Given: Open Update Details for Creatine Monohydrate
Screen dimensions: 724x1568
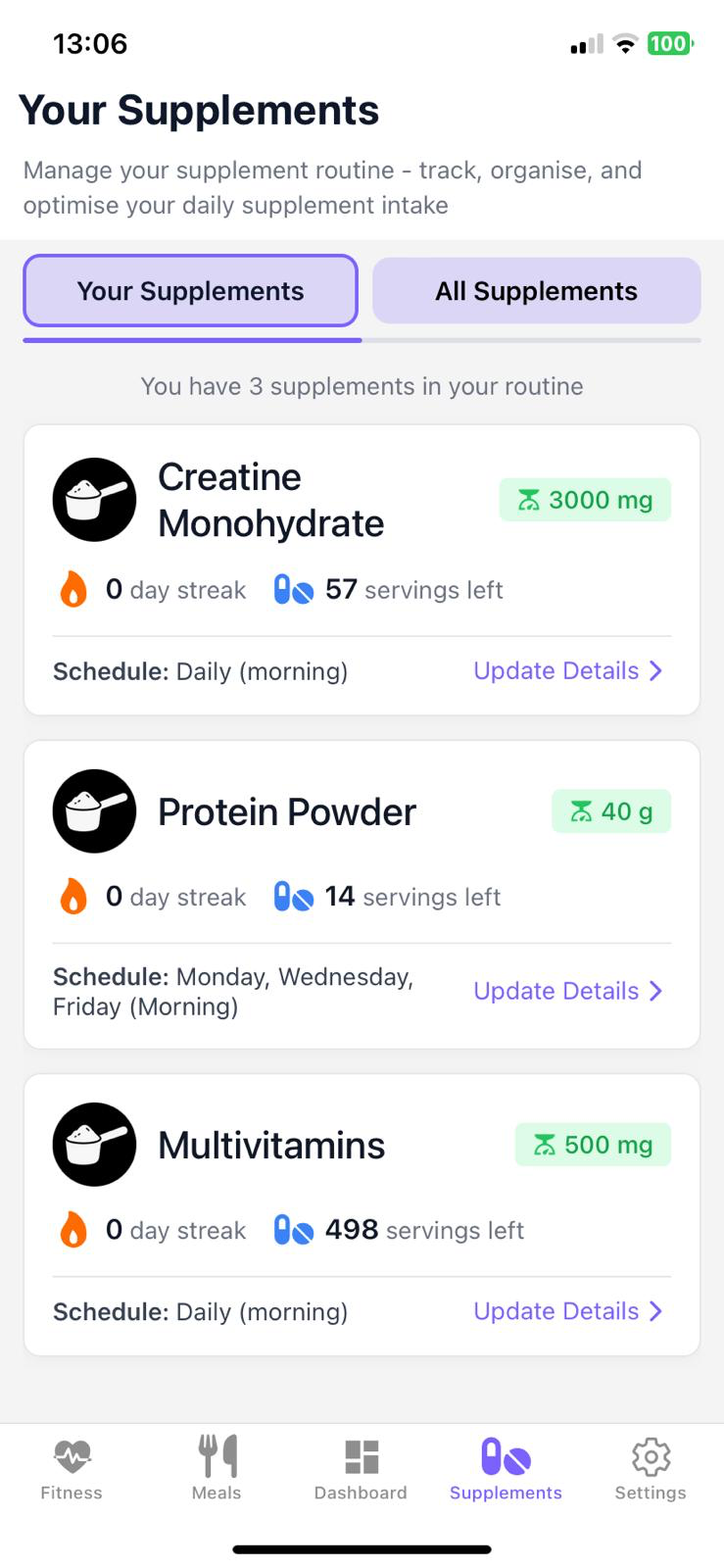Looking at the screenshot, I should pos(555,670).
